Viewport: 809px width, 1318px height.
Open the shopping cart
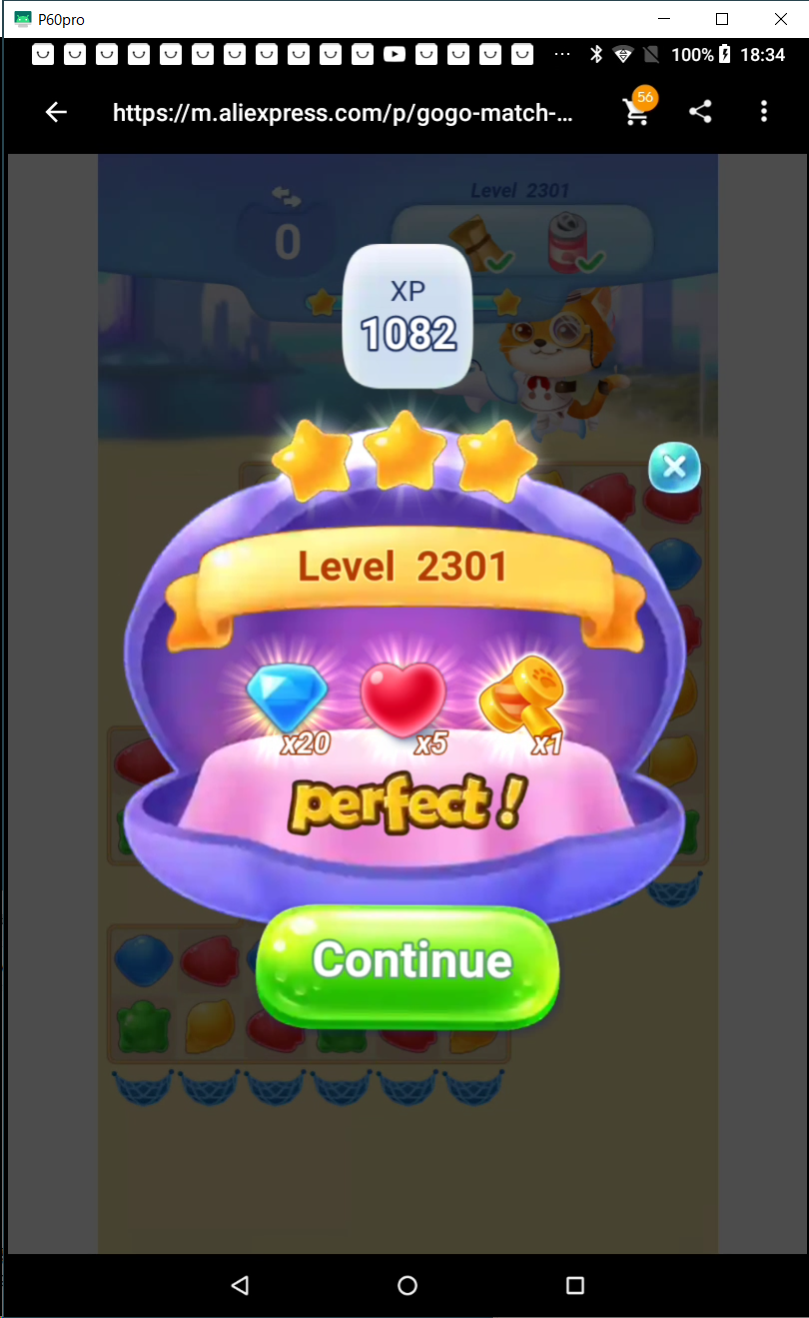coord(637,112)
